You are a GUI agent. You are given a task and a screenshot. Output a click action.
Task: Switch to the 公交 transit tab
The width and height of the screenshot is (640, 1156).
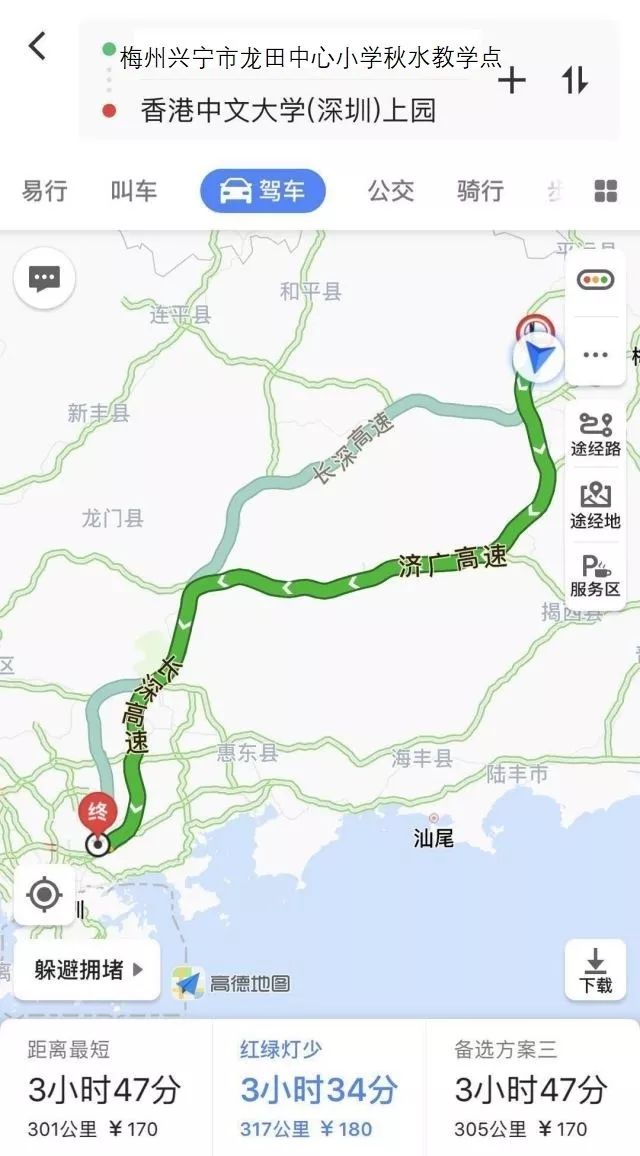click(x=391, y=191)
